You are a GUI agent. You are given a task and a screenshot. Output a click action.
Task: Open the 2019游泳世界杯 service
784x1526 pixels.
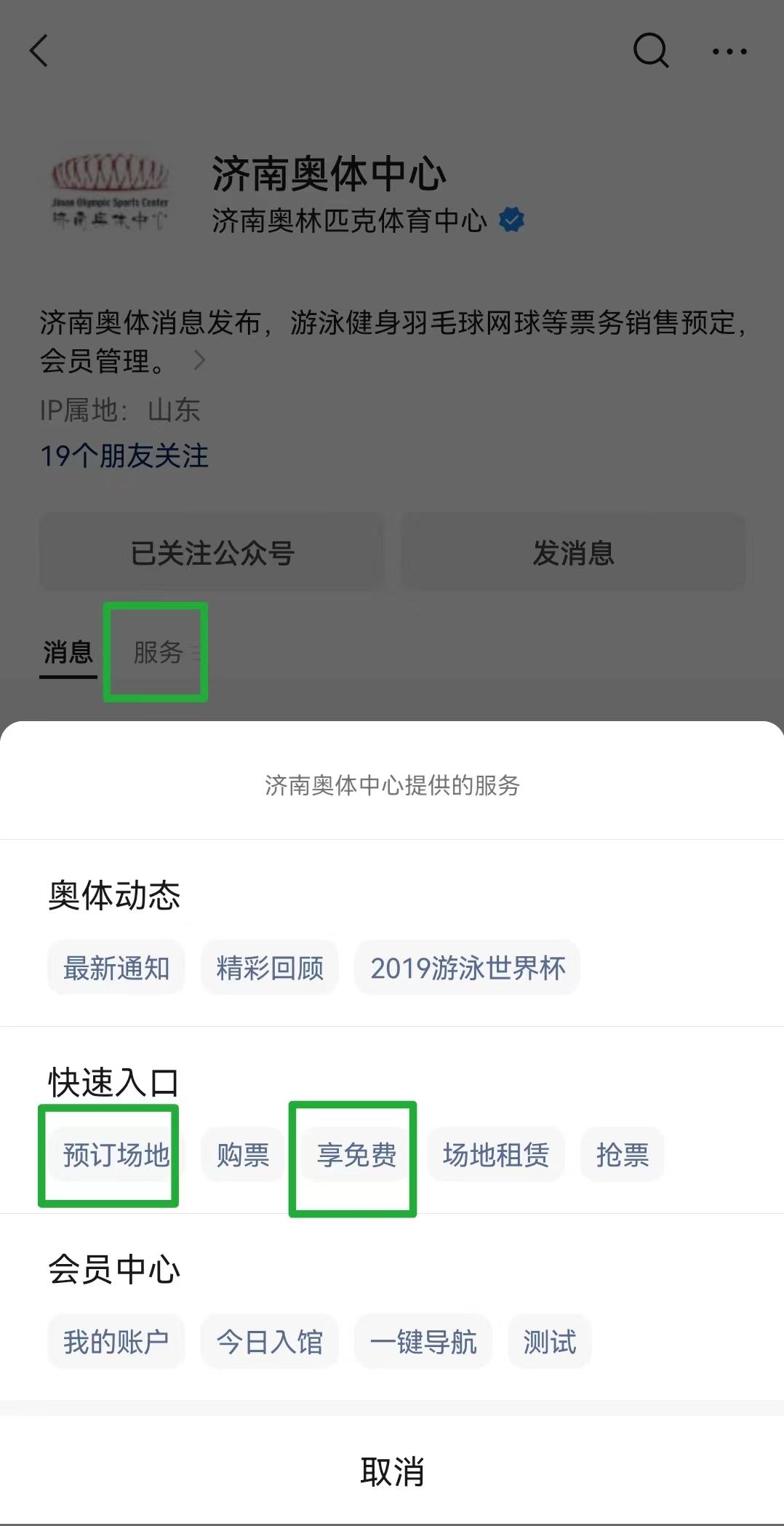coord(467,968)
